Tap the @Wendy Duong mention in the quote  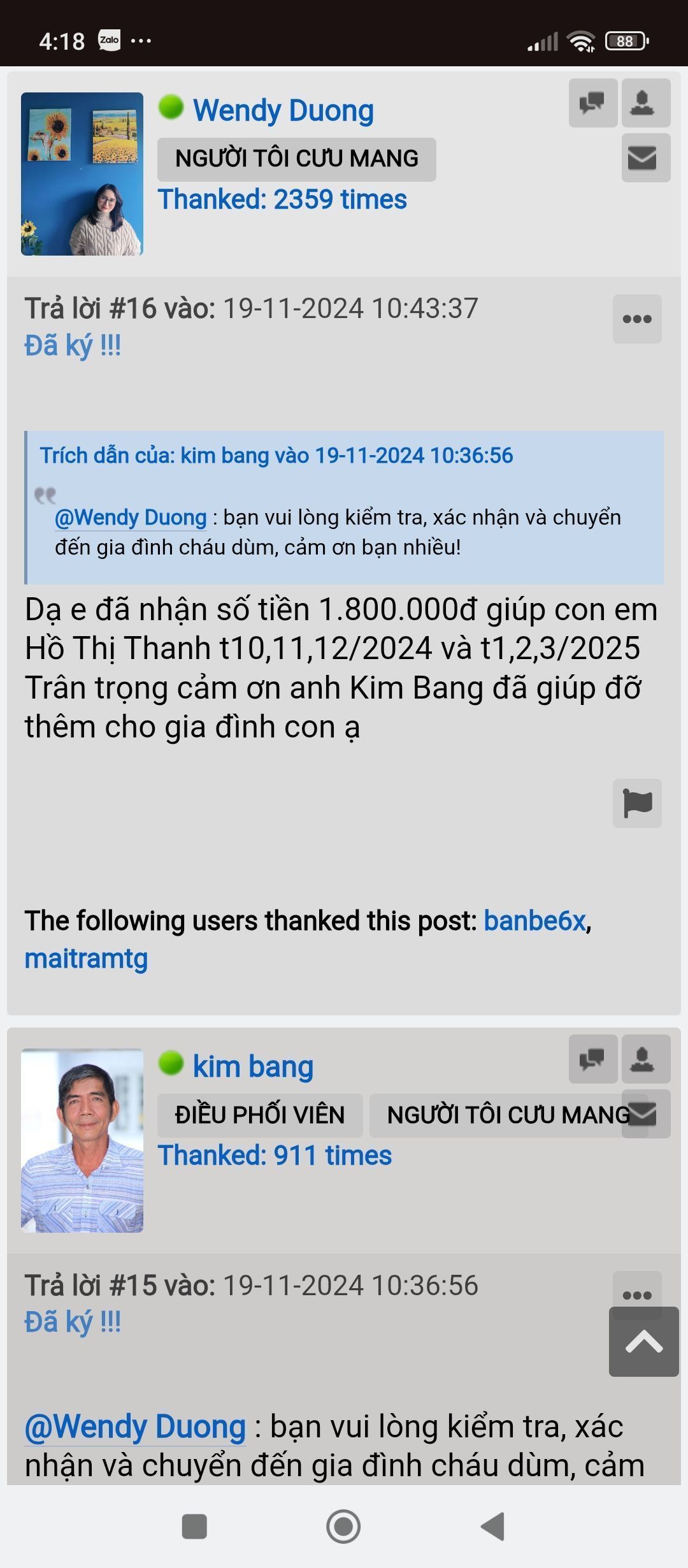point(131,517)
